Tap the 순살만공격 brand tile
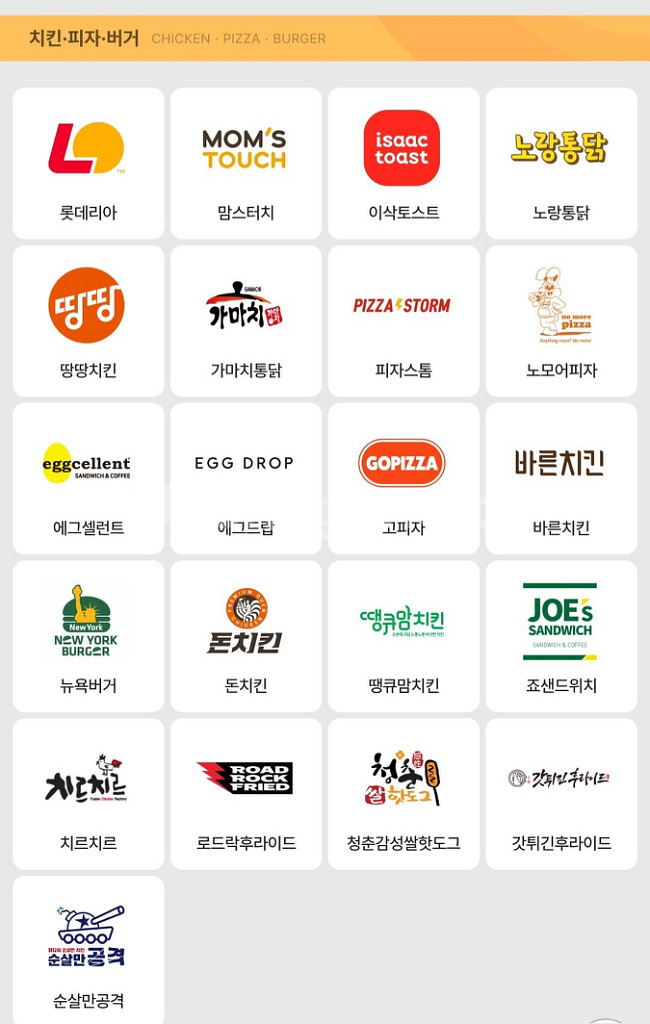Viewport: 650px width, 1024px height. tap(88, 950)
